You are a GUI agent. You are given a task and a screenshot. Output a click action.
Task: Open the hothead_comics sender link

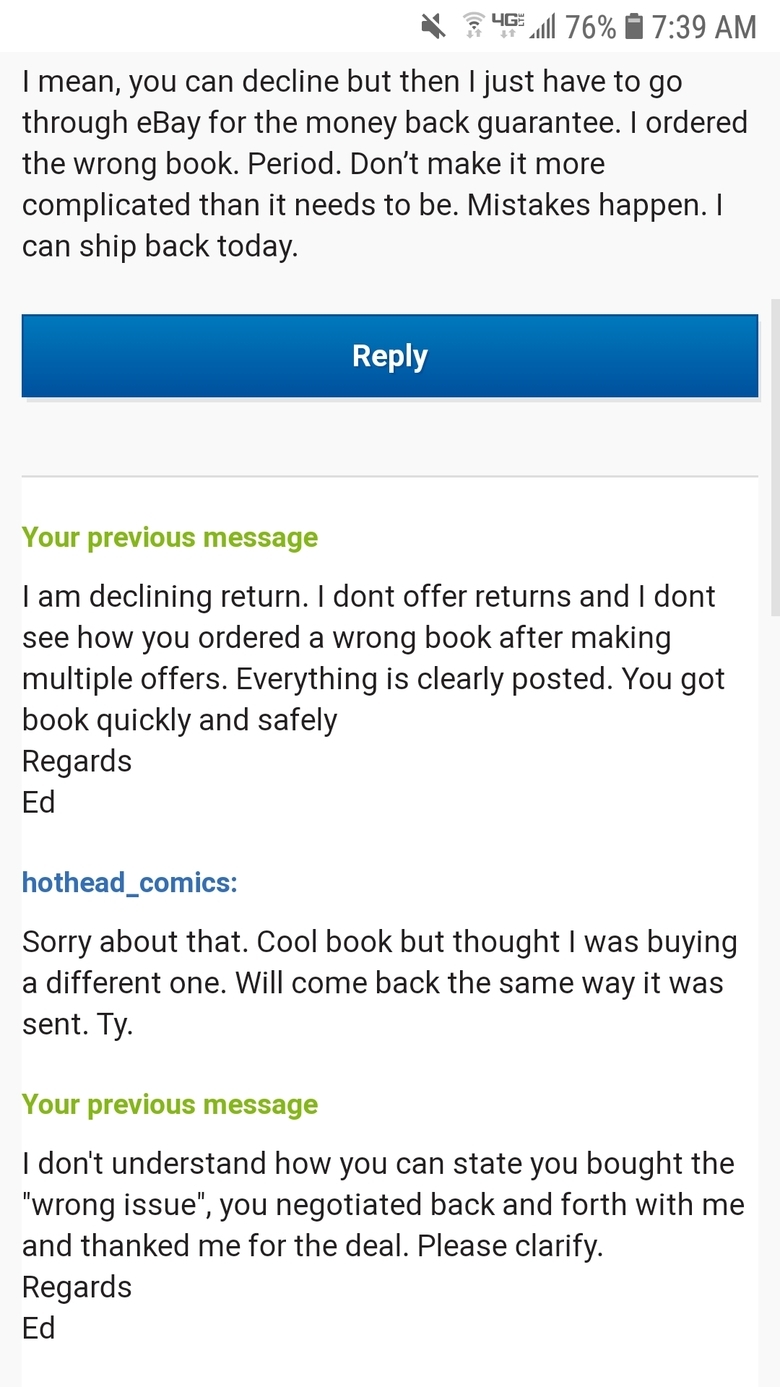pyautogui.click(x=129, y=883)
